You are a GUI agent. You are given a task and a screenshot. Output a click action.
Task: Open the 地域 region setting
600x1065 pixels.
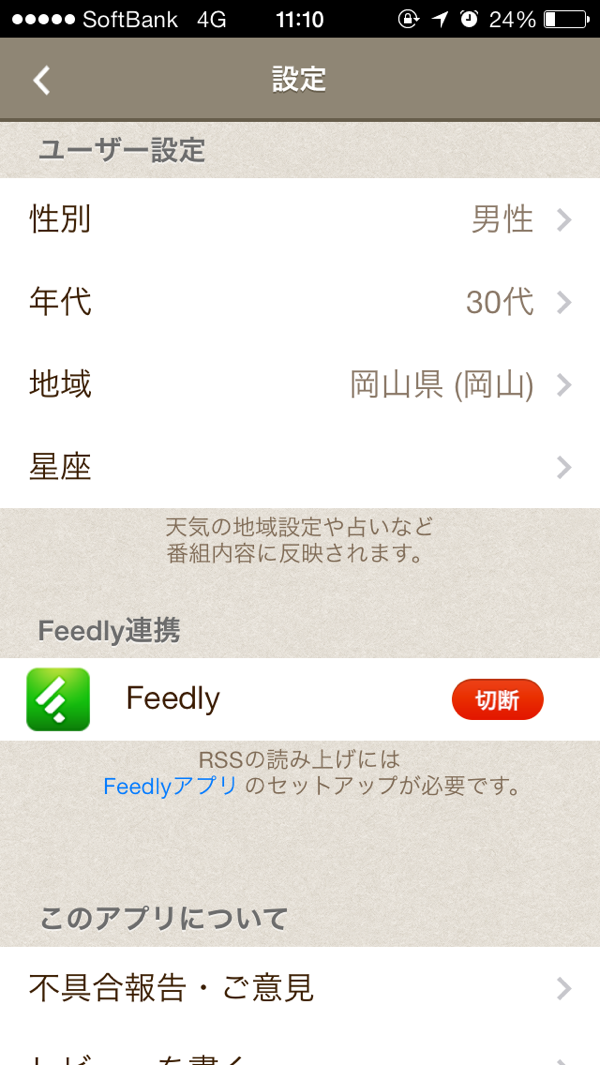[300, 385]
